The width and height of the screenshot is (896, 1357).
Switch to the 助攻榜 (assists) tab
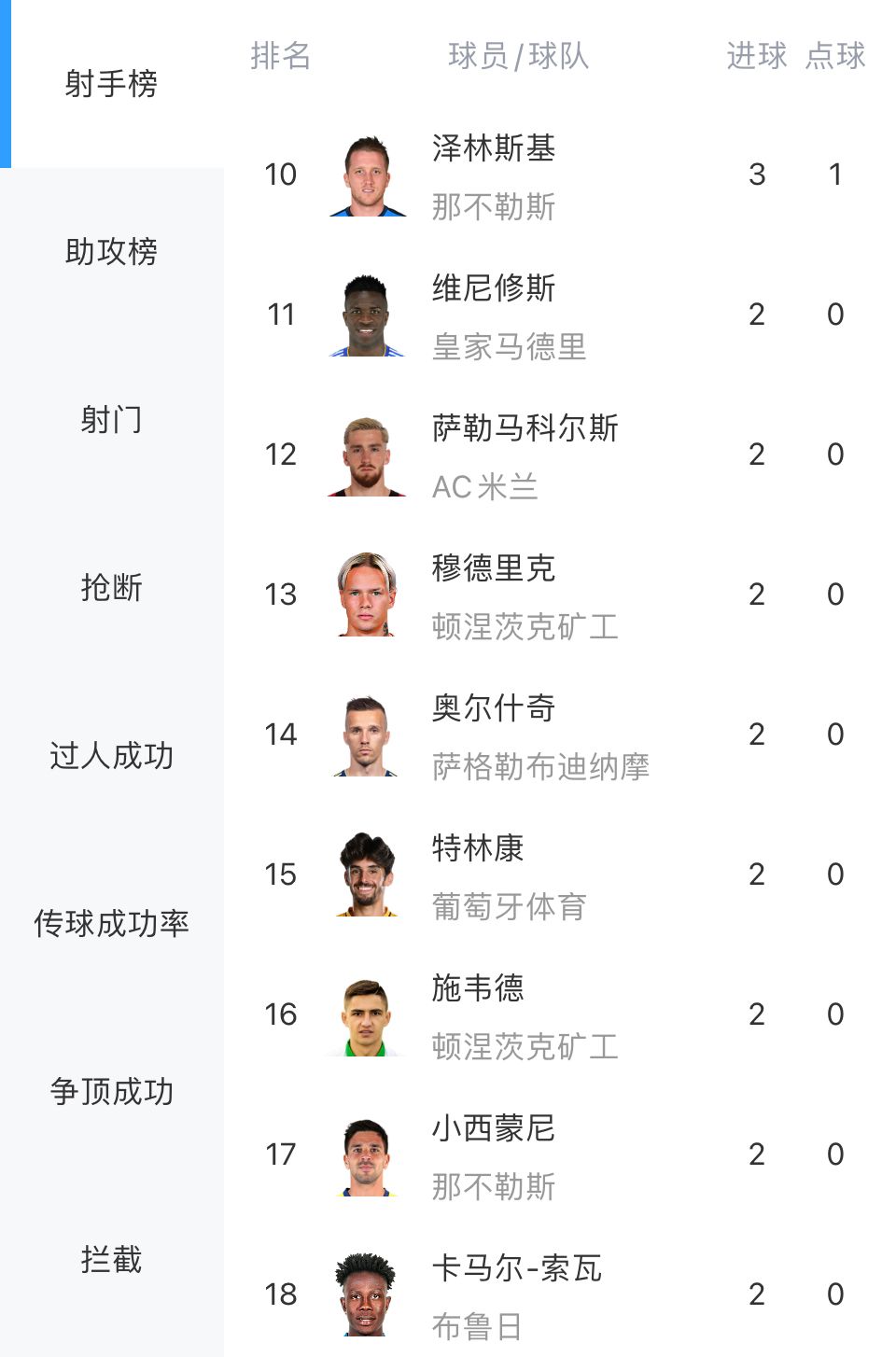pos(111,252)
